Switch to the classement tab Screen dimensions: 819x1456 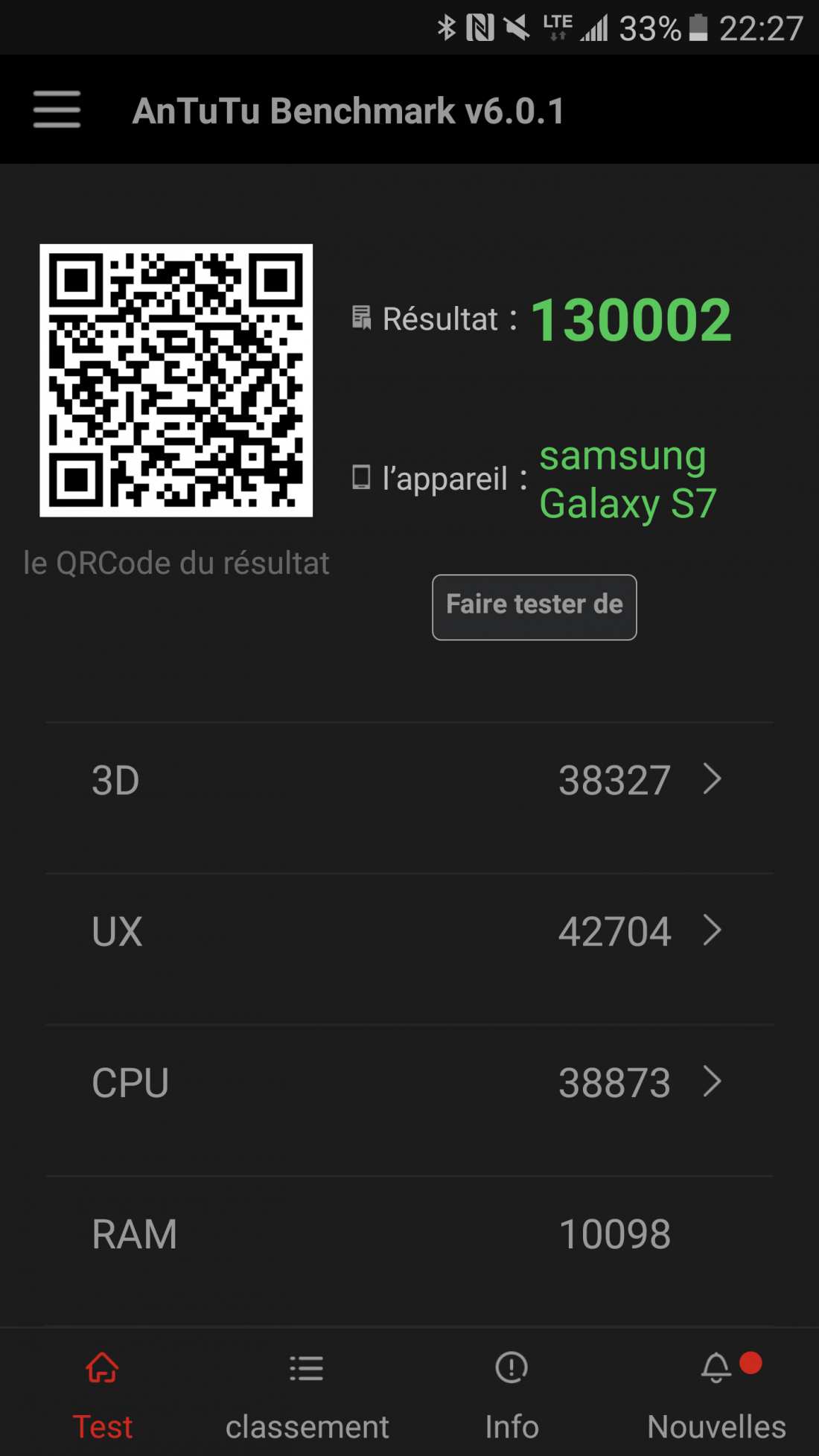307,1393
